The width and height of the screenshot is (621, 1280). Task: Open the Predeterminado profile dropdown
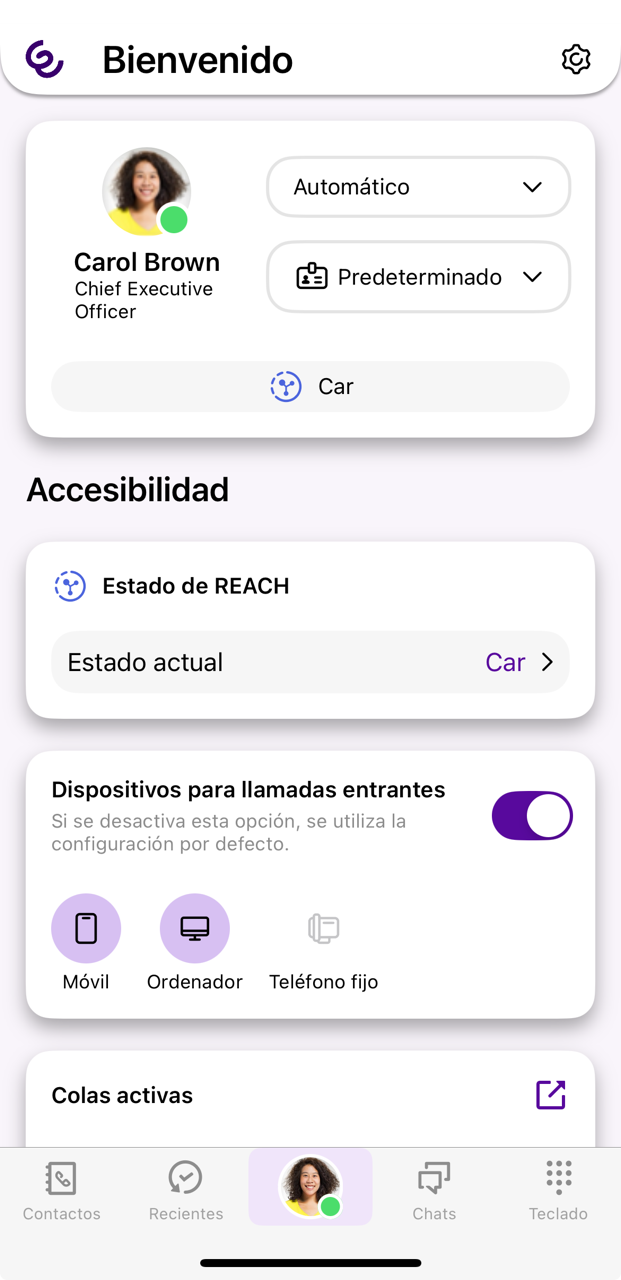coord(418,277)
